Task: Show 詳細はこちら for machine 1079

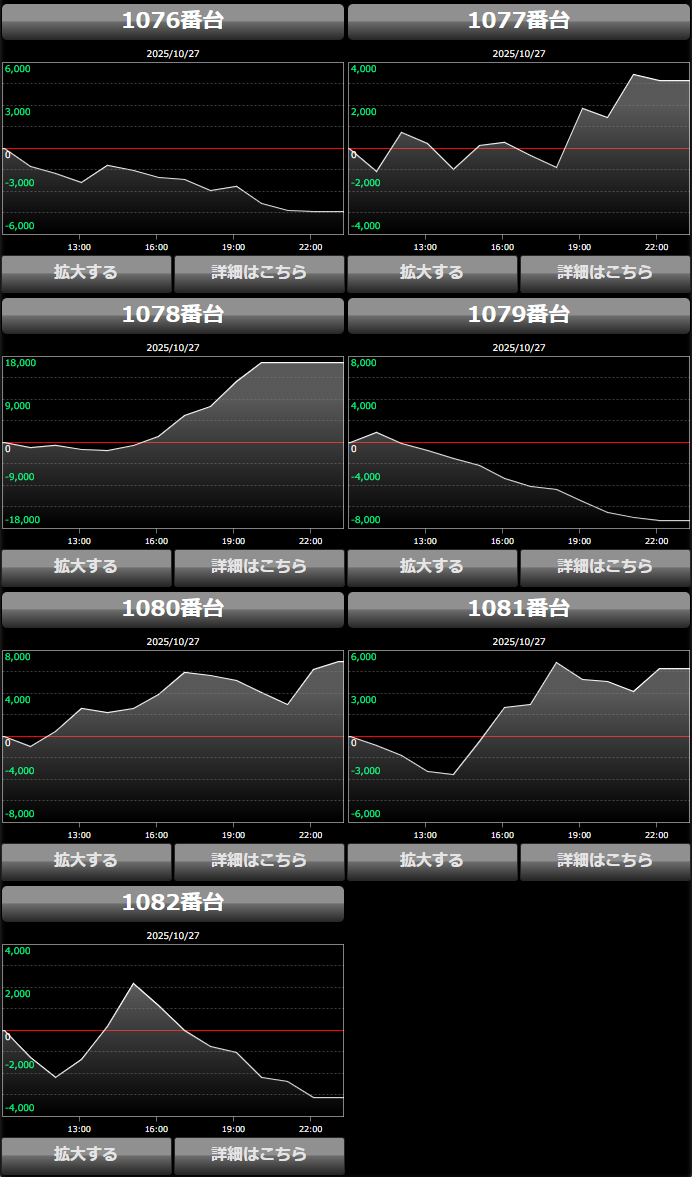Action: tap(605, 567)
